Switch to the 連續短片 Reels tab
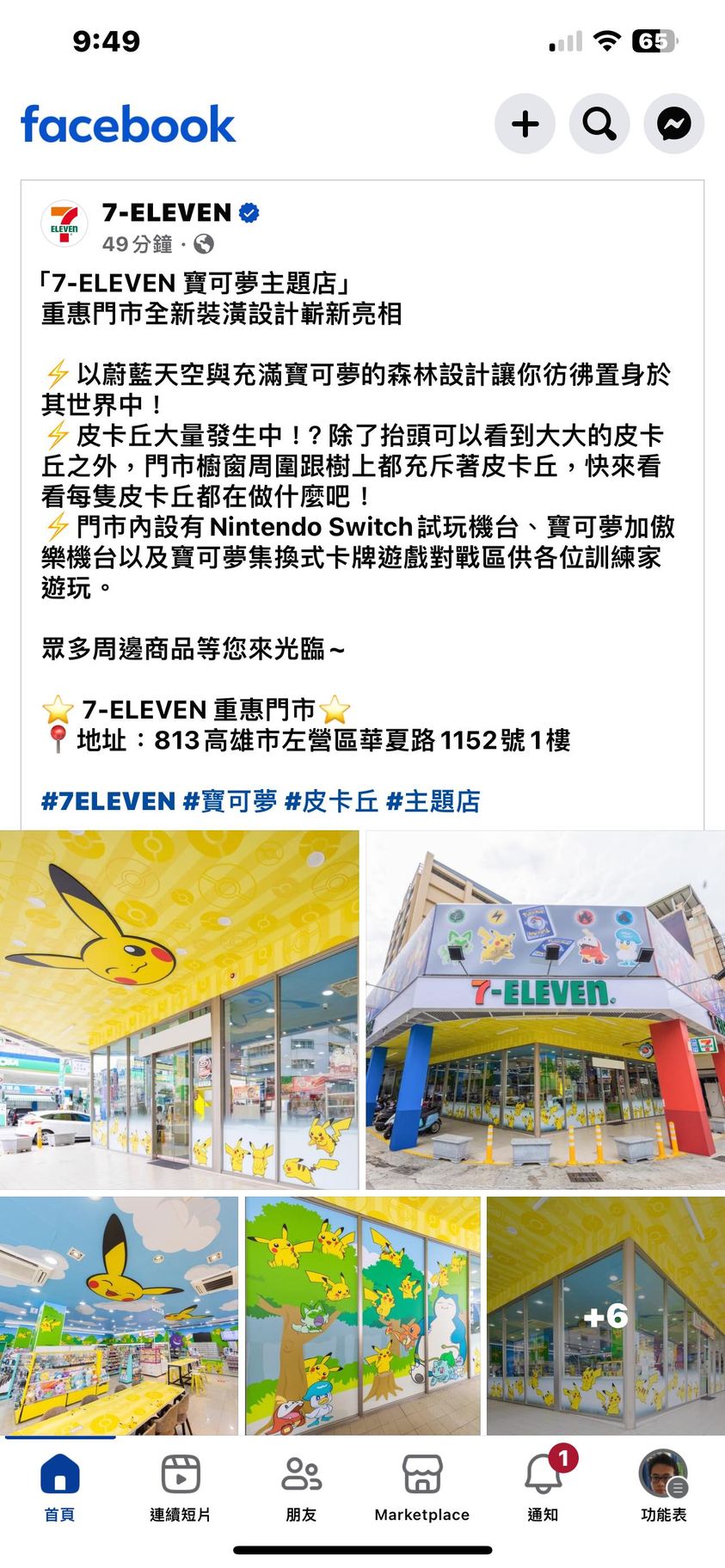The width and height of the screenshot is (725, 1568). pos(181,1488)
